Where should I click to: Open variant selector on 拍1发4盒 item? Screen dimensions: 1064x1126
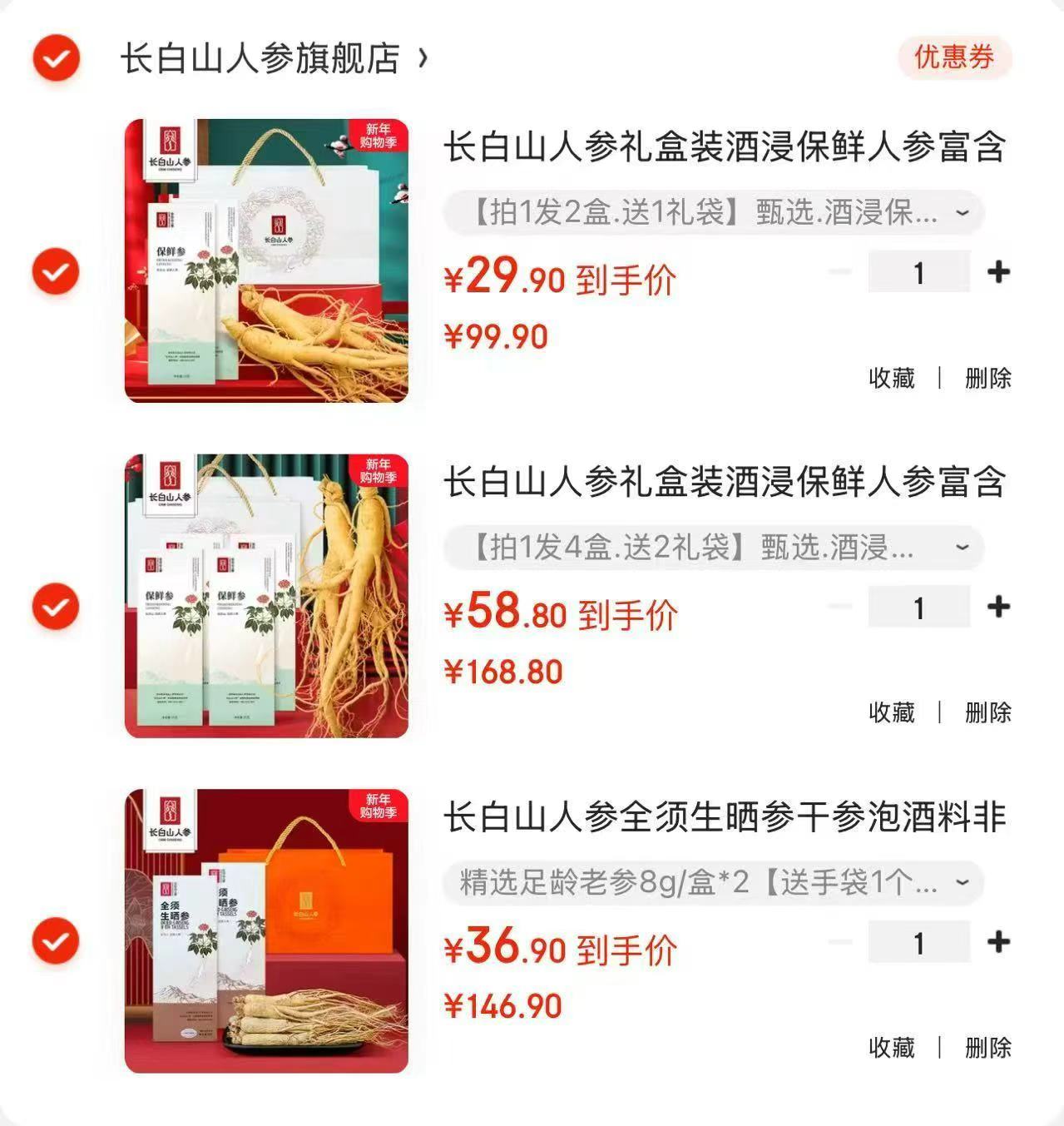coord(963,548)
